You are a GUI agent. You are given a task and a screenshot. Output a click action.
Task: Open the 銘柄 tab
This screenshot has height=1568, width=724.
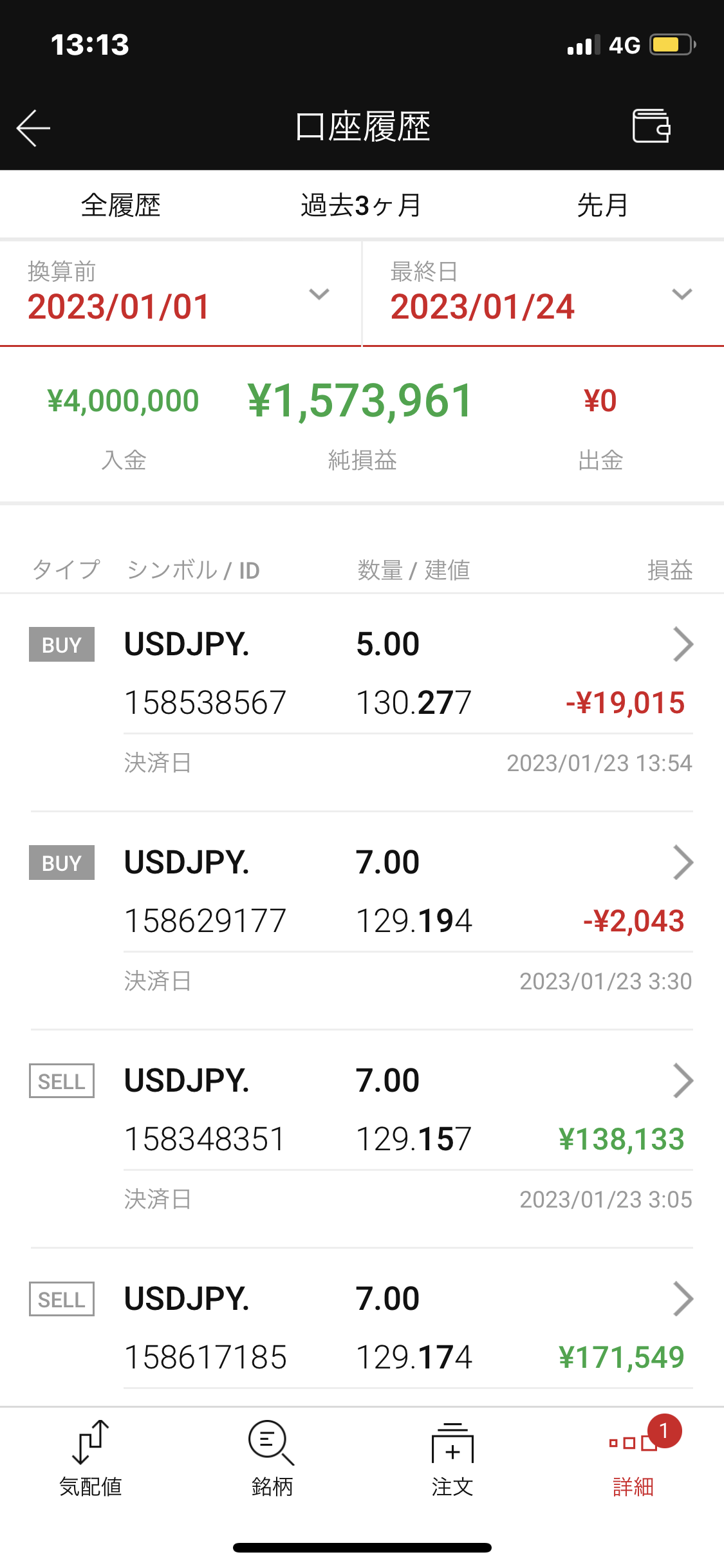[x=272, y=1459]
